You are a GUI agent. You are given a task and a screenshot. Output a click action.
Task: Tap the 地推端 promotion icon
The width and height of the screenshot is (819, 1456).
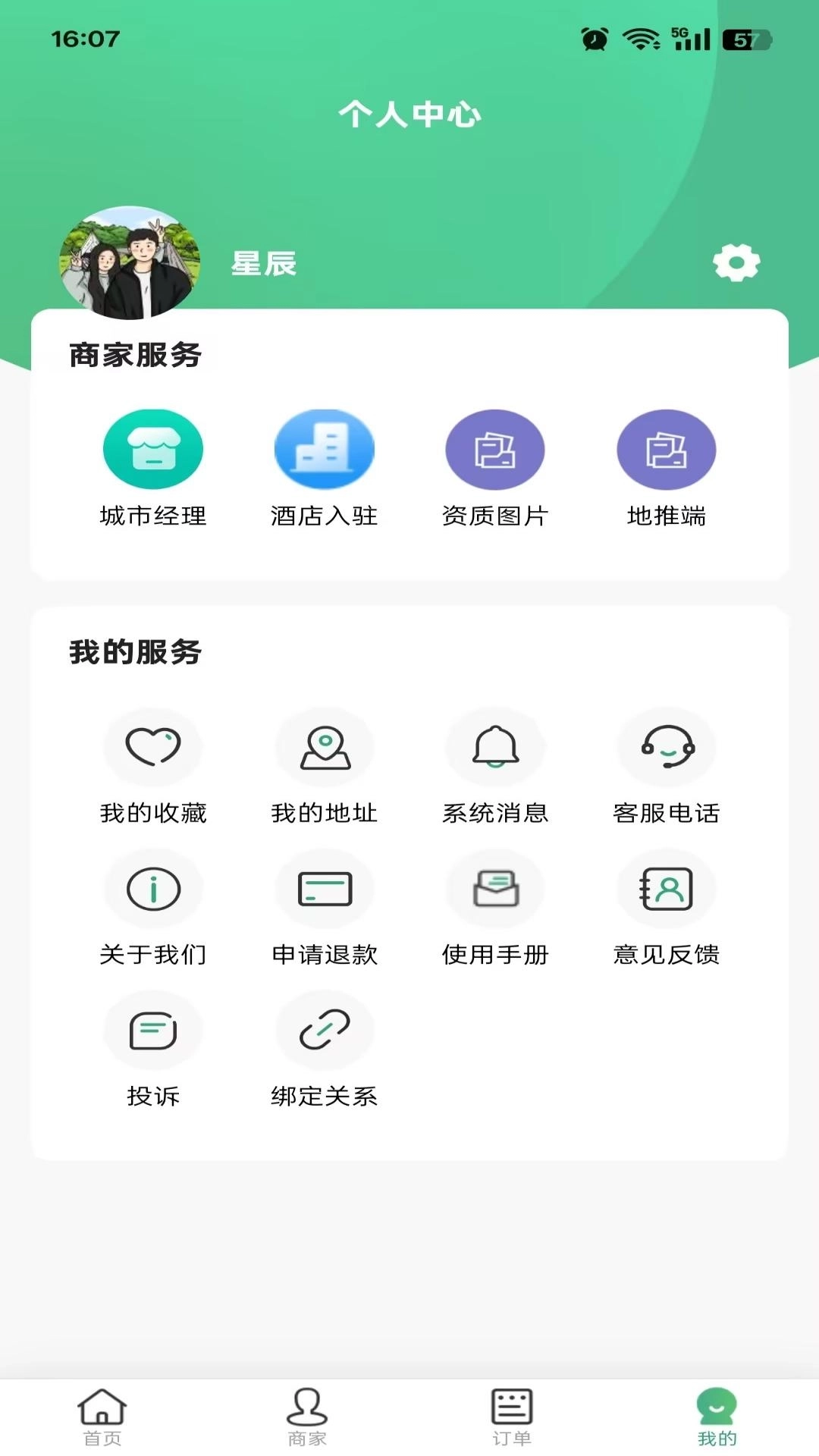coord(666,449)
